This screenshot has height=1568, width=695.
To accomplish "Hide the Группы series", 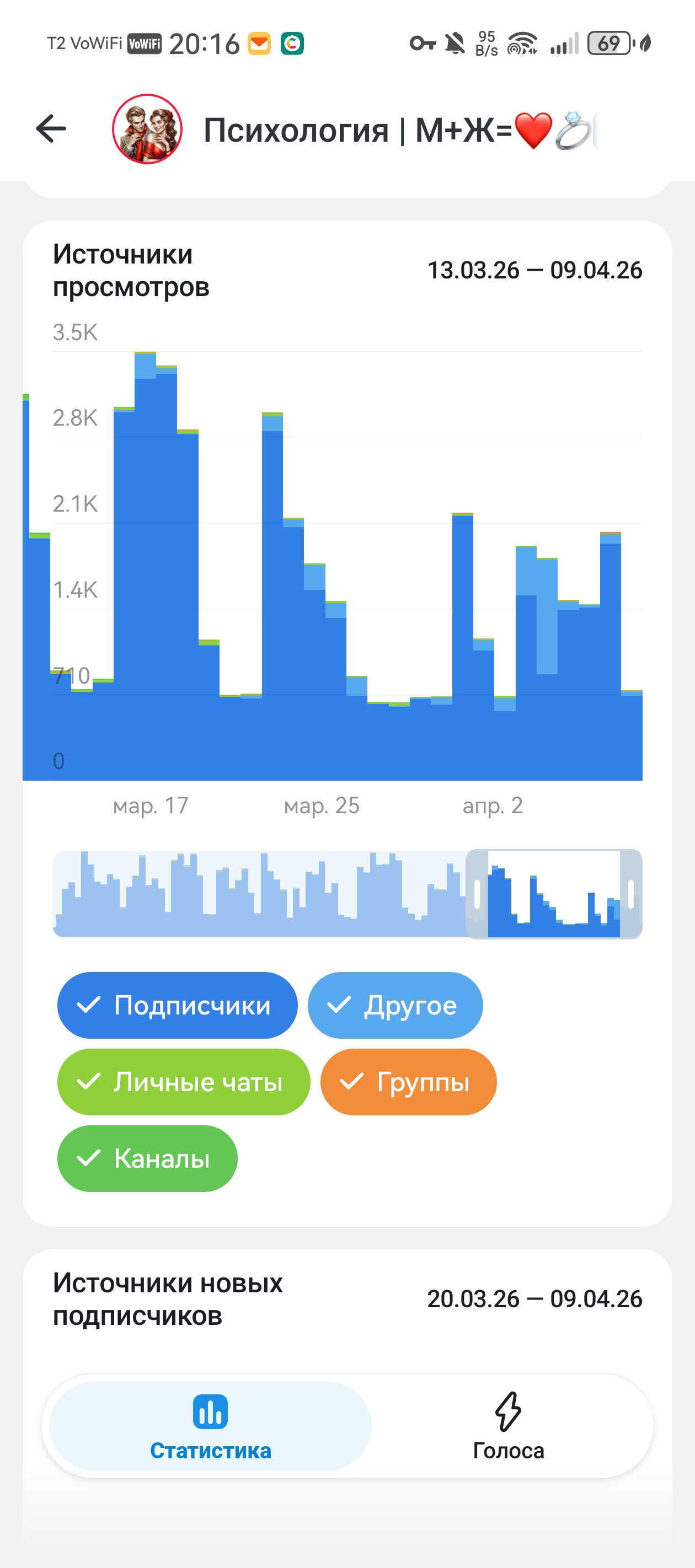I will [408, 1082].
